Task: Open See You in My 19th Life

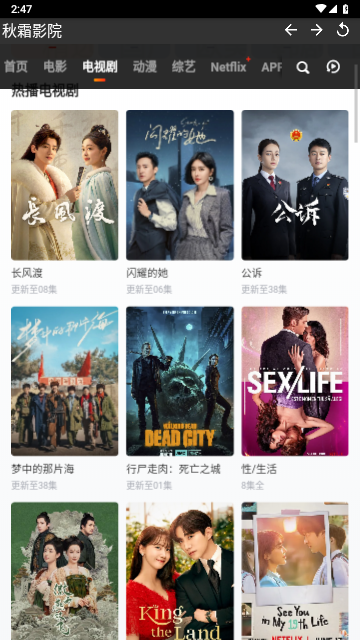Action: pos(295,571)
